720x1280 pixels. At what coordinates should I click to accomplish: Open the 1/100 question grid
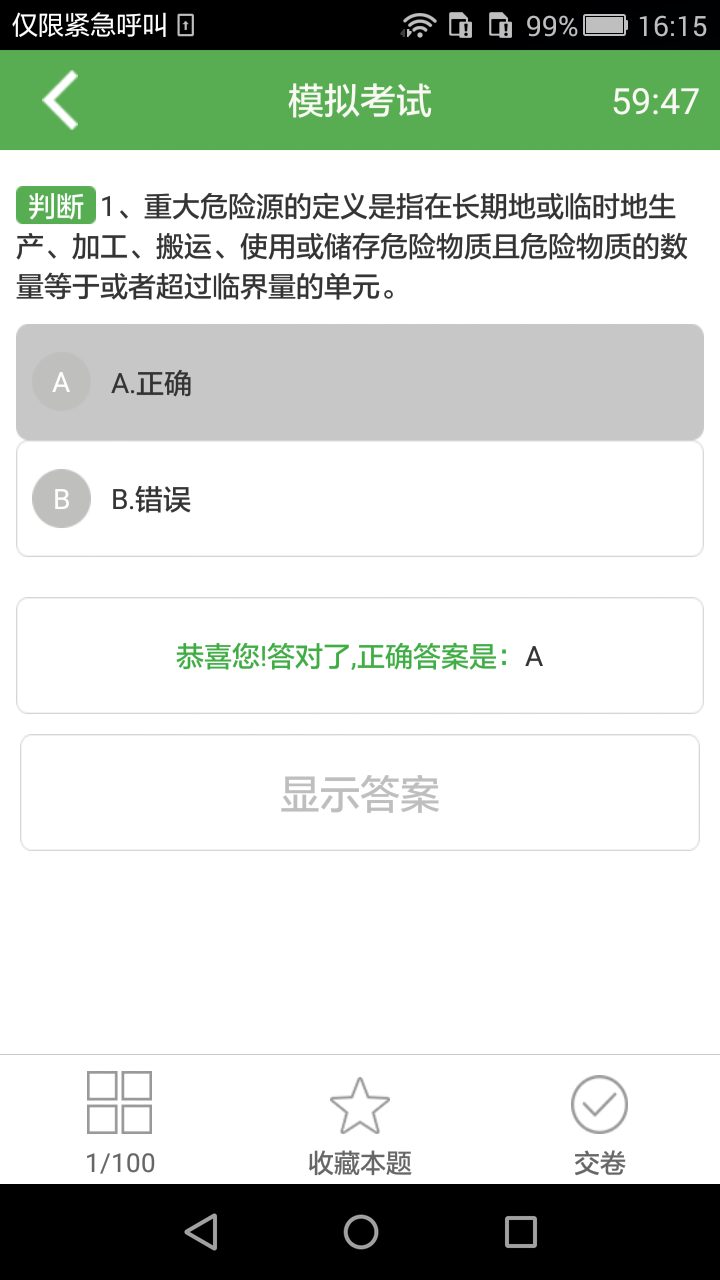tap(120, 1121)
